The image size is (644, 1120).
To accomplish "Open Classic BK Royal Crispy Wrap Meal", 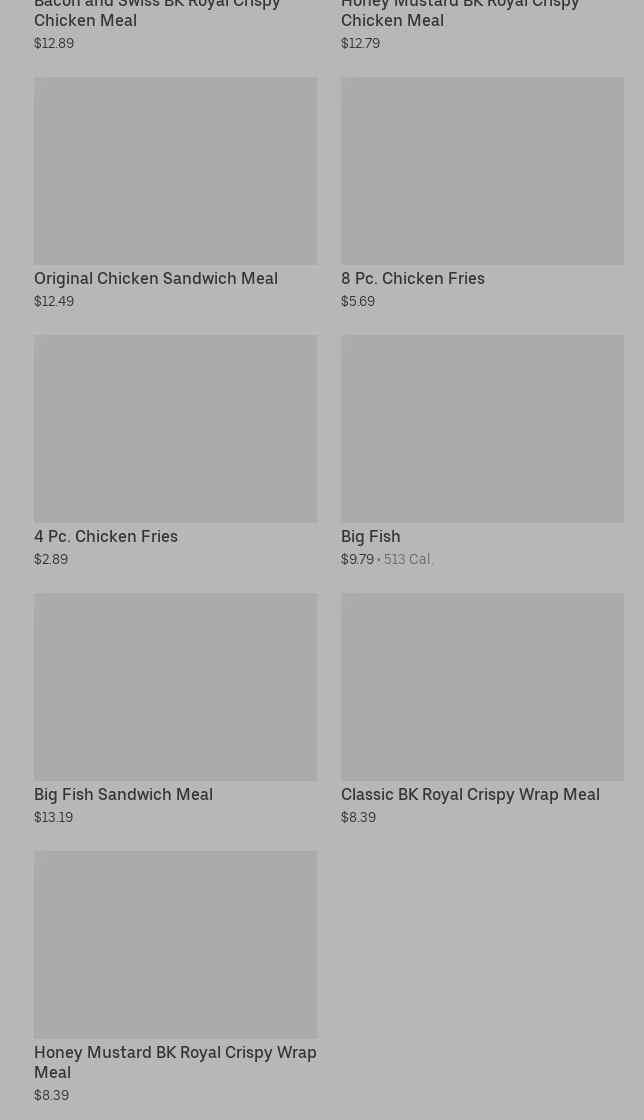I will point(481,708).
